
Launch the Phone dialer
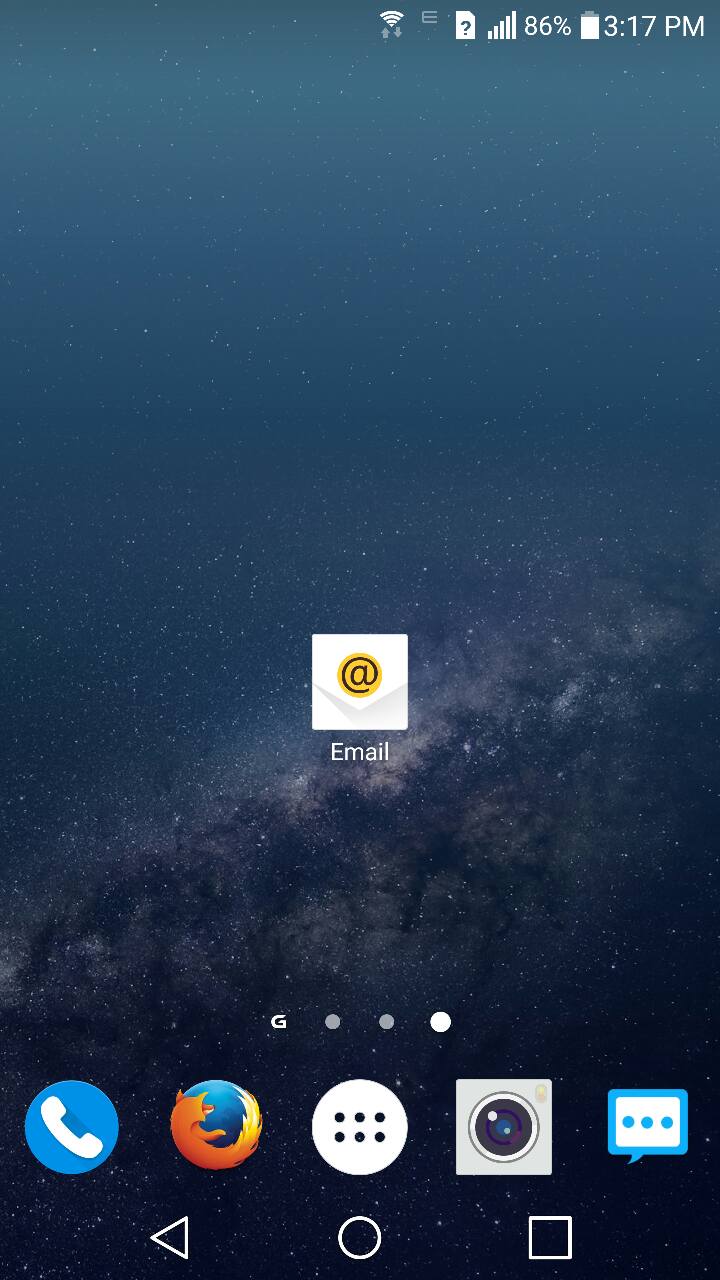click(x=72, y=1127)
